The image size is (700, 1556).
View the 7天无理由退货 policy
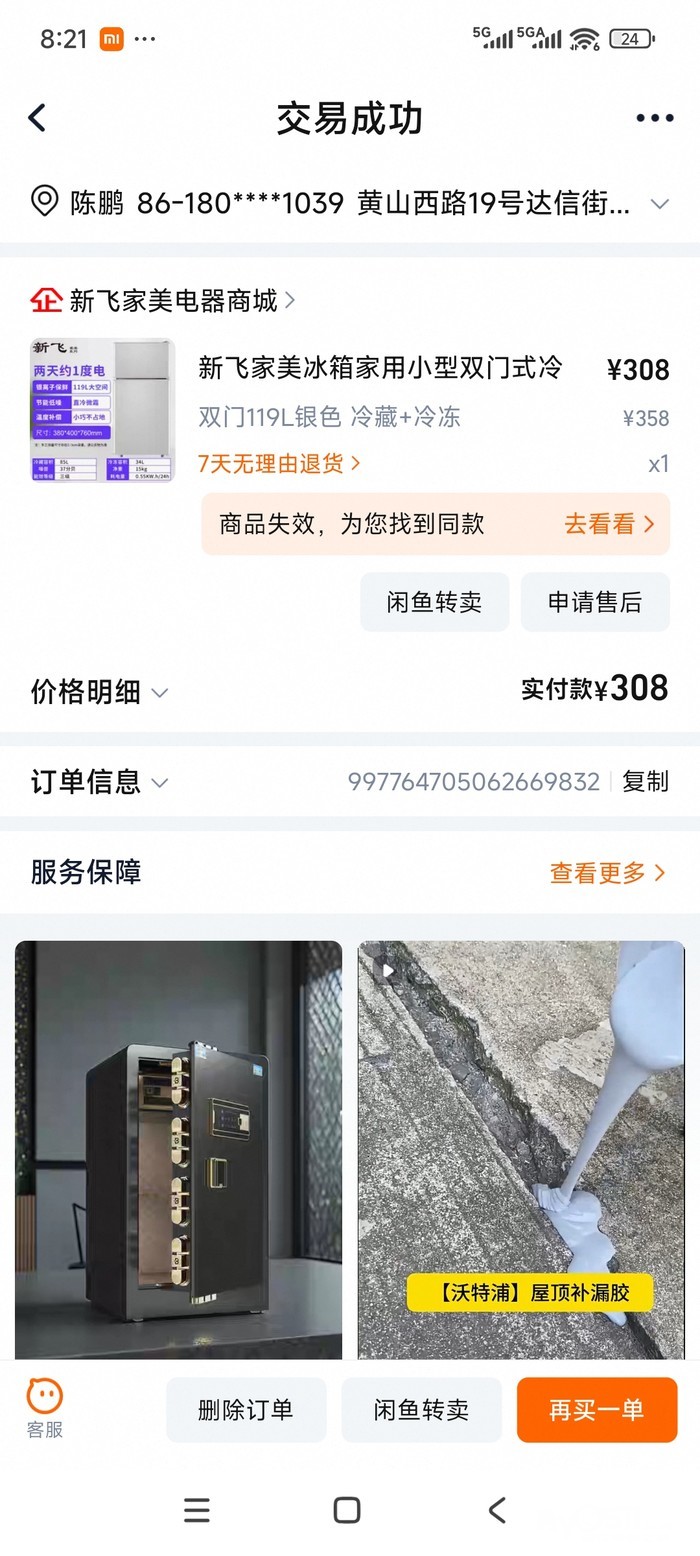(278, 463)
